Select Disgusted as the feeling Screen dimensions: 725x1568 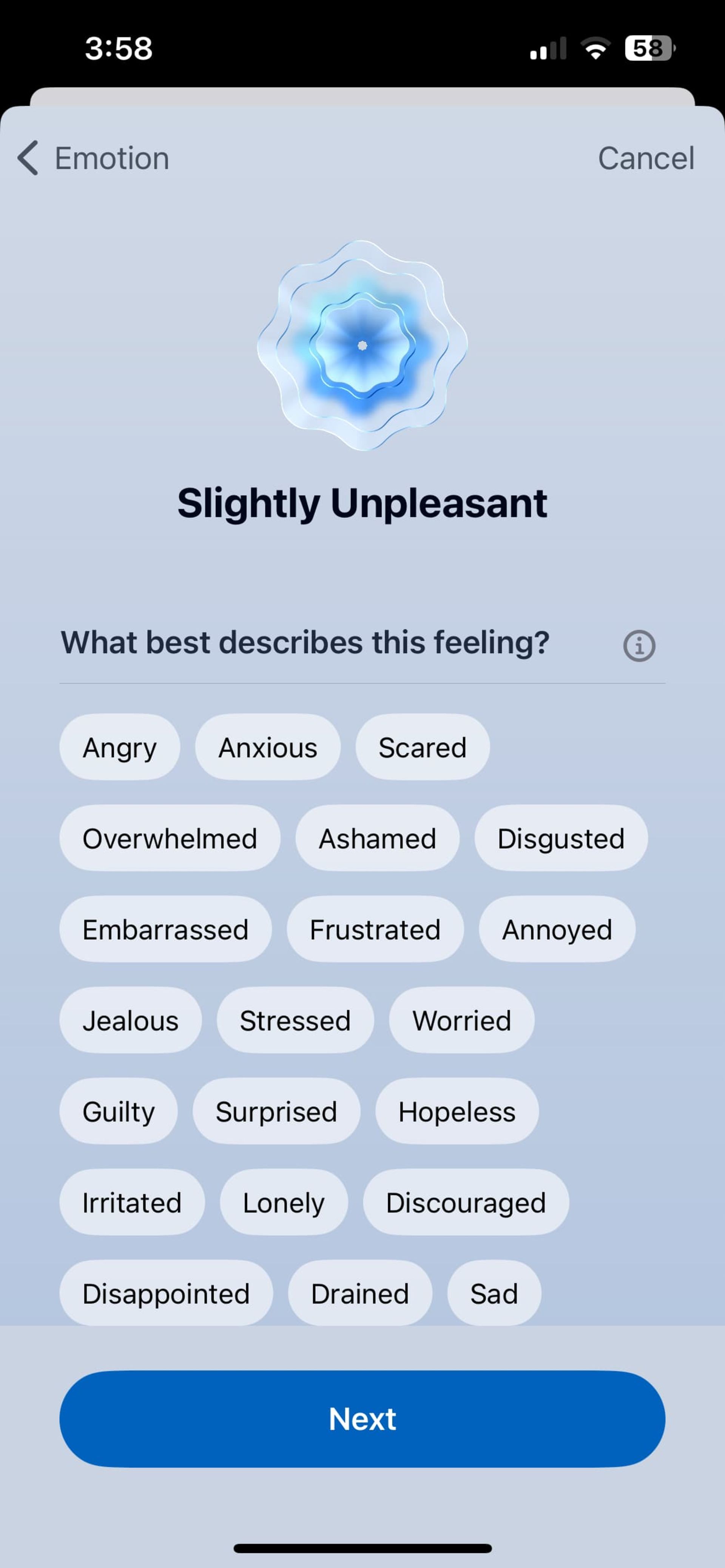[x=560, y=838]
